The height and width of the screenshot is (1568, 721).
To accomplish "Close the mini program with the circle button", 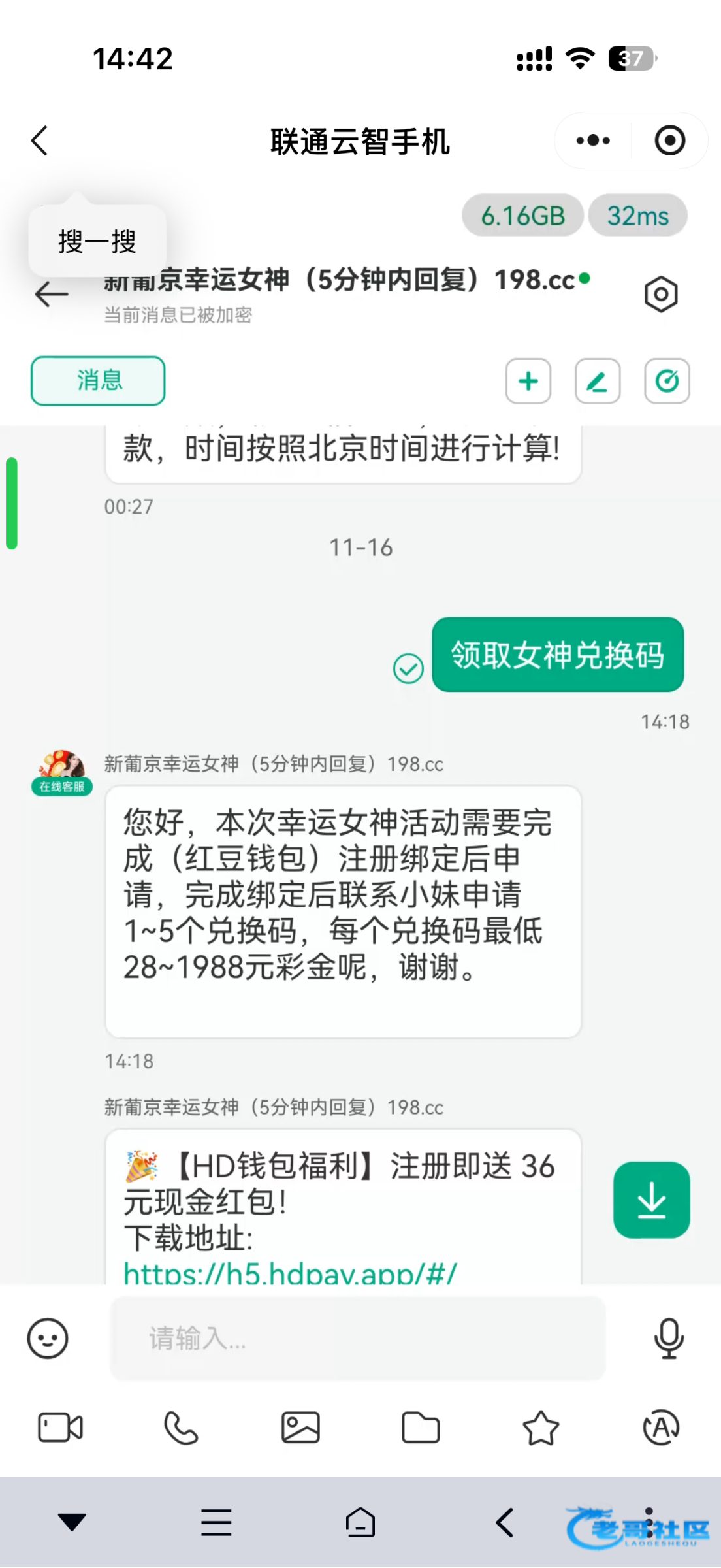I will 669,140.
